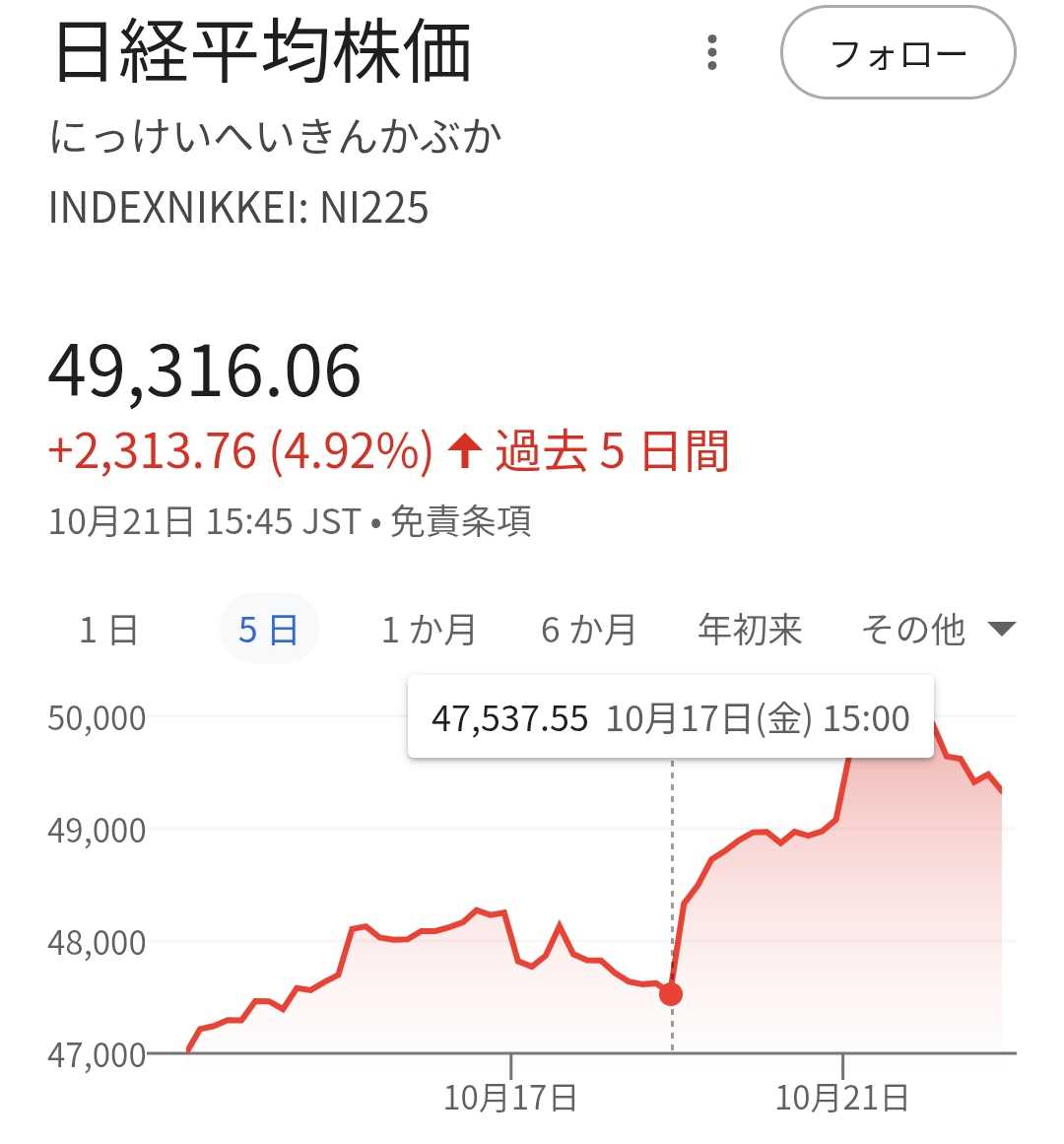The height and width of the screenshot is (1144, 1064).
Task: Open the three-dot overflow menu
Action: [x=711, y=53]
